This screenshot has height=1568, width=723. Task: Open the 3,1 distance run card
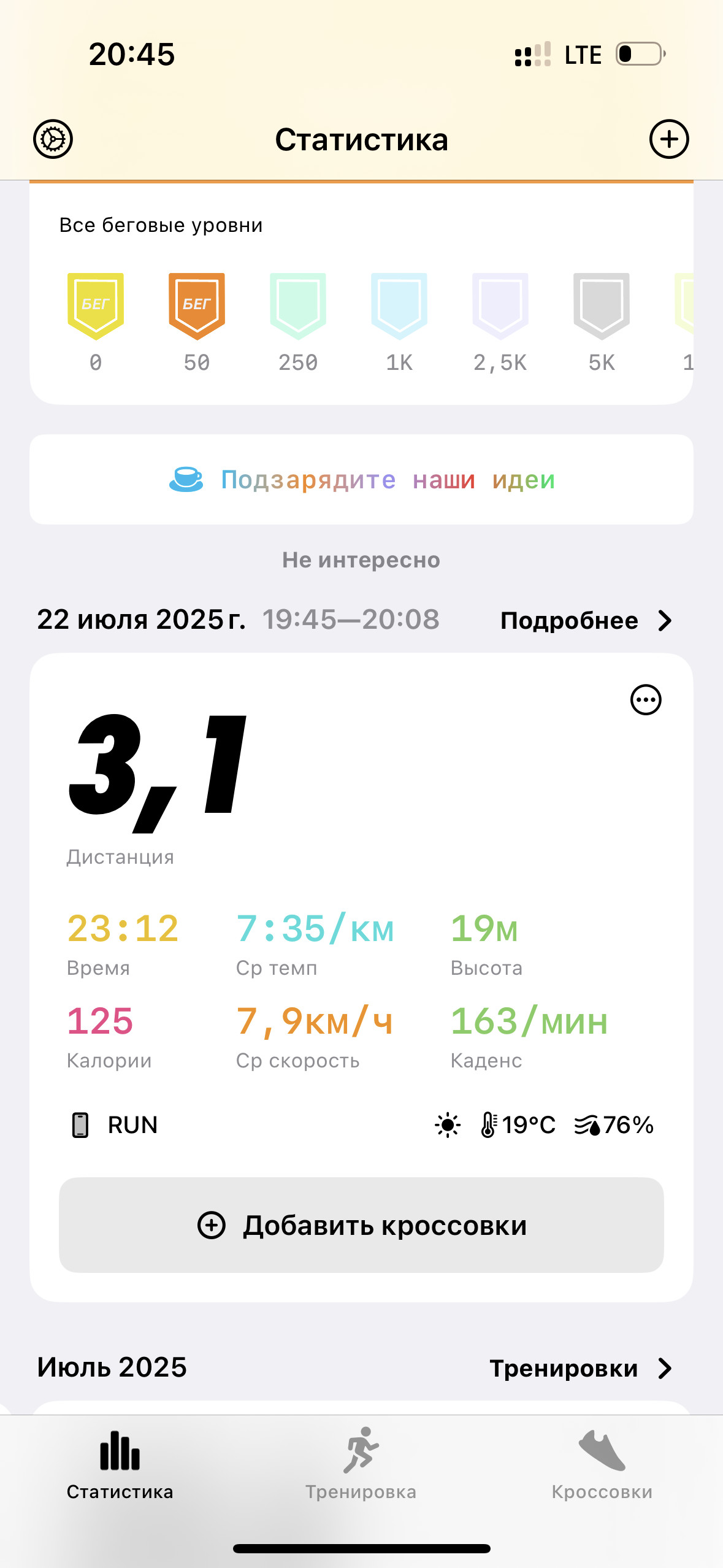click(361, 977)
